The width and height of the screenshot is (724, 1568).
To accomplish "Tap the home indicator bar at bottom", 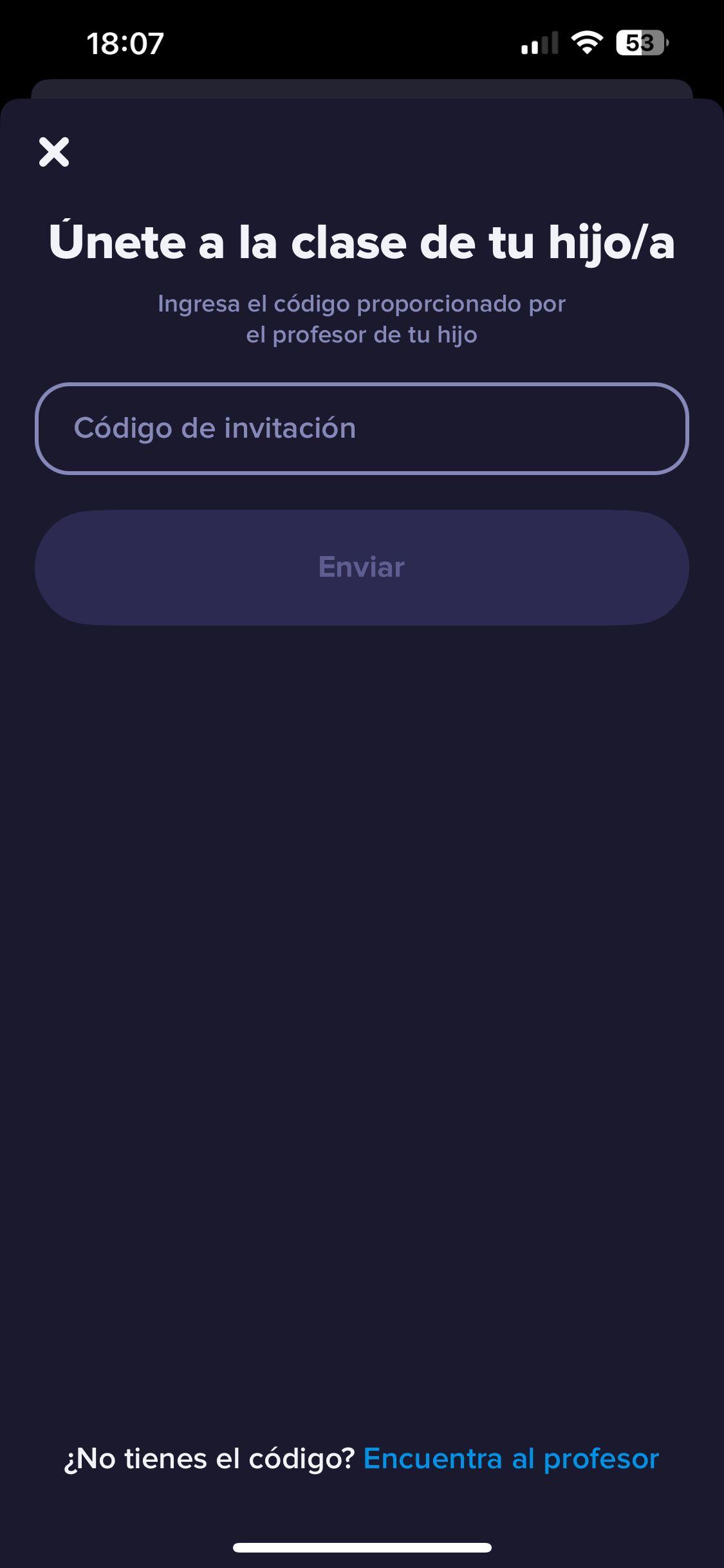I will tap(362, 1547).
